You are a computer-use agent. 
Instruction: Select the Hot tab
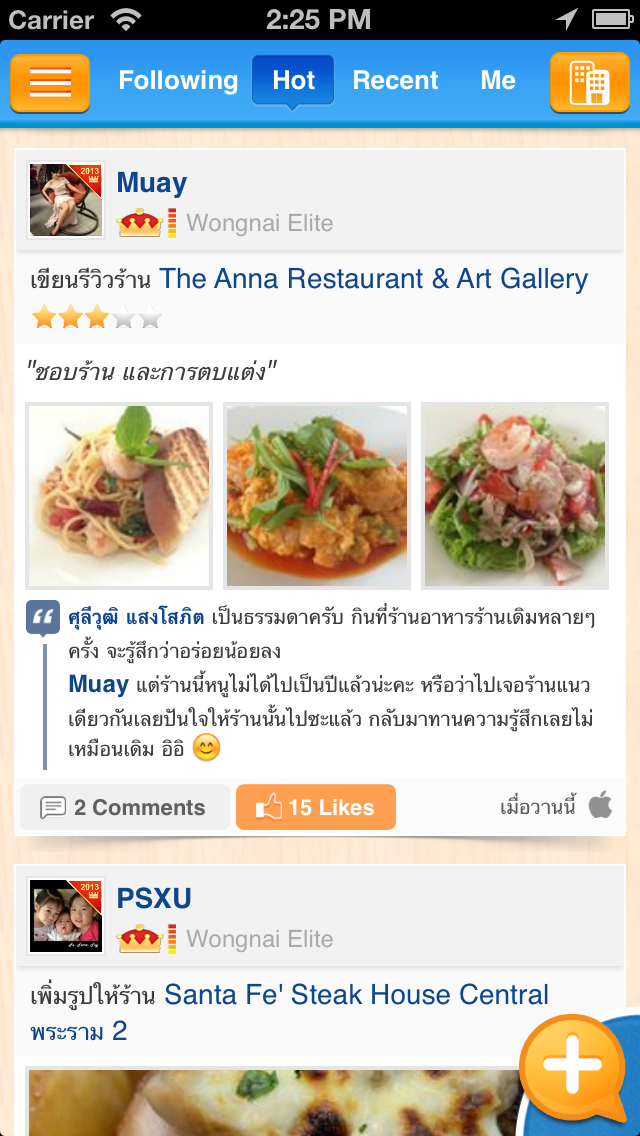293,81
